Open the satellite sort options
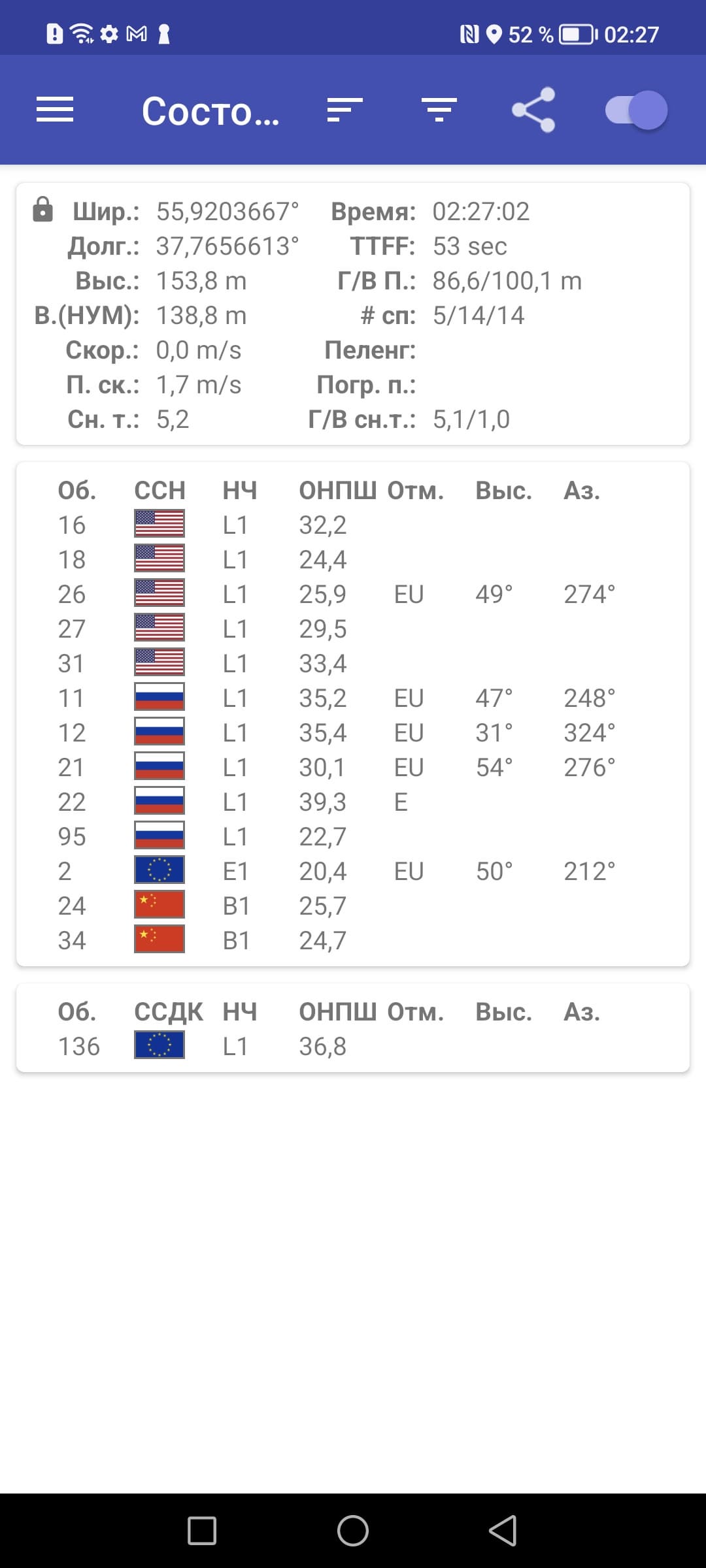The image size is (706, 1568). pos(345,110)
